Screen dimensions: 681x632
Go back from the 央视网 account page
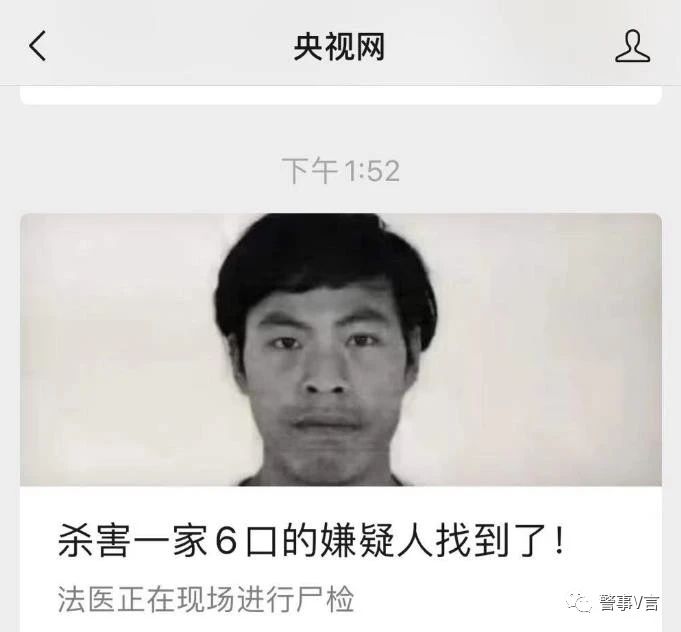click(x=37, y=46)
